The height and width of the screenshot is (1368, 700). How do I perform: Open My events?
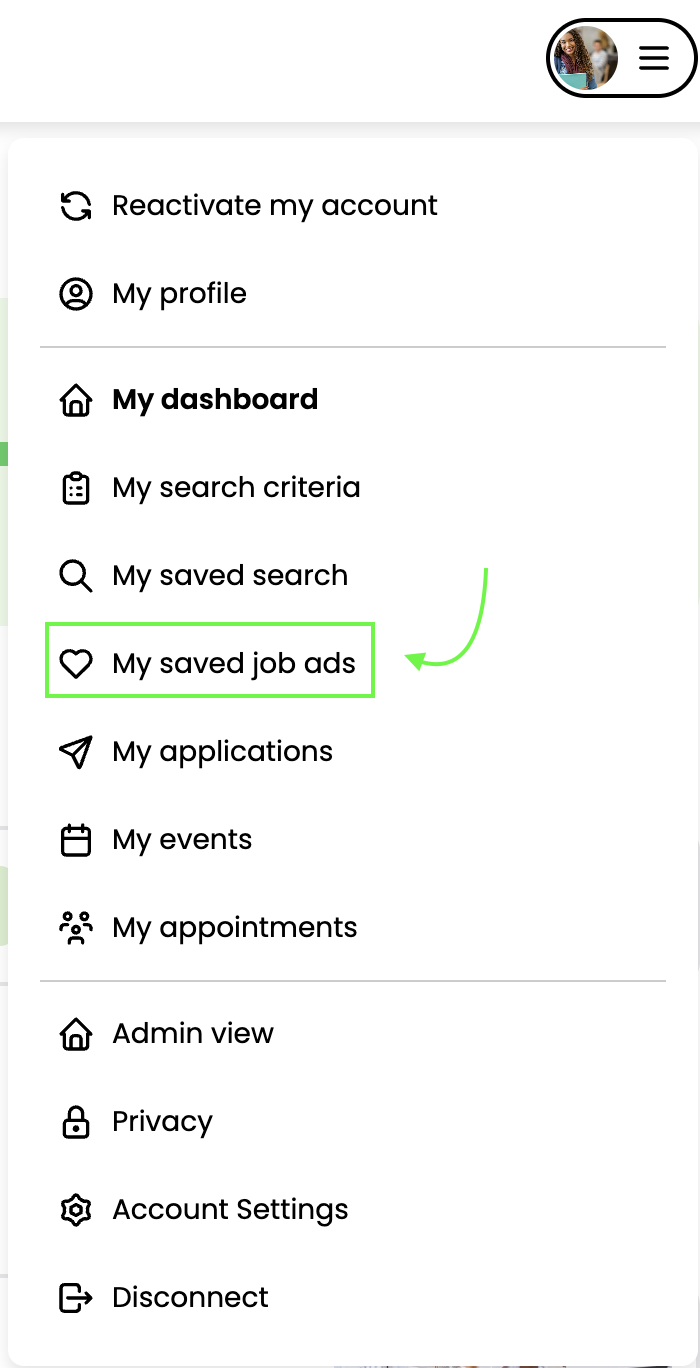[182, 840]
